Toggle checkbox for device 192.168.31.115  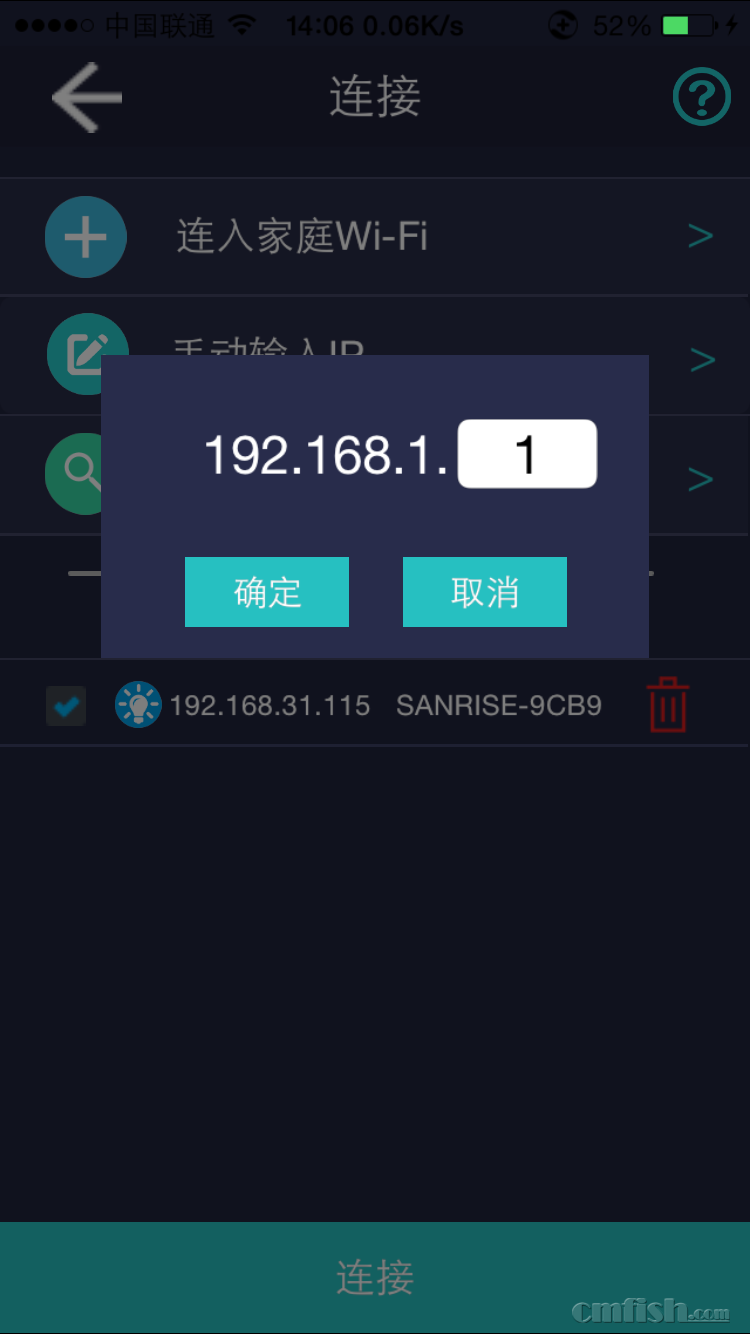66,706
